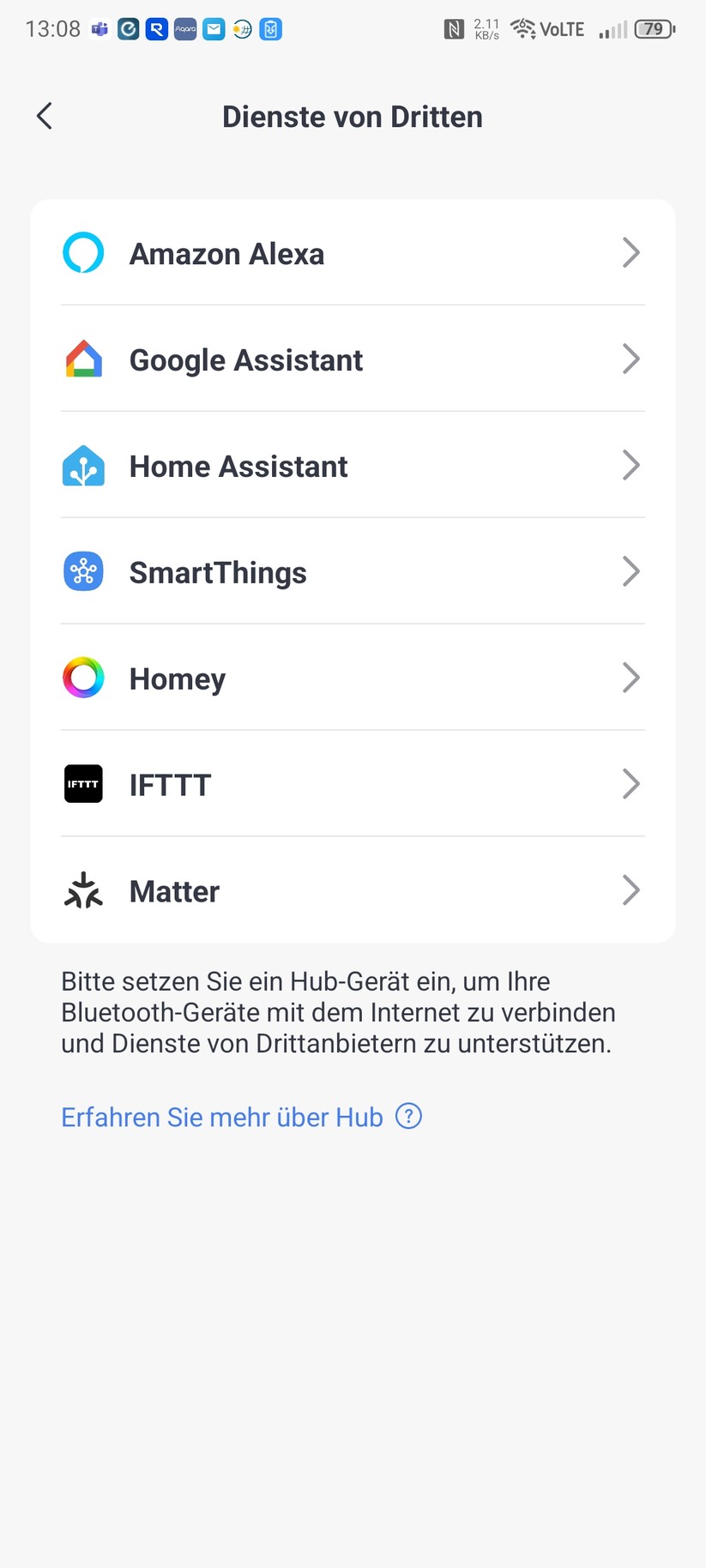Tap the NFC status bar icon
Screen dimensions: 706x1568
pos(453,28)
